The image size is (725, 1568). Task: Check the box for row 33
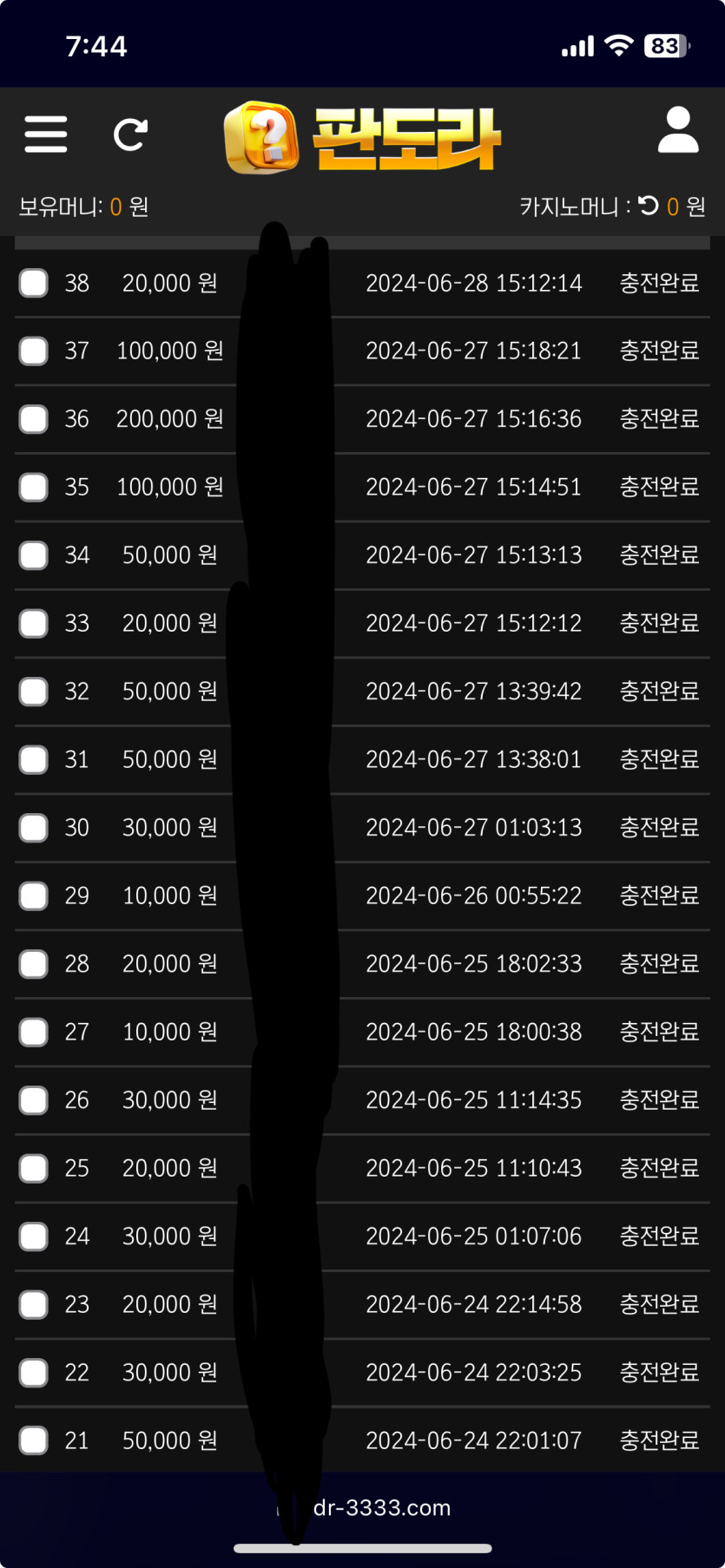34,623
